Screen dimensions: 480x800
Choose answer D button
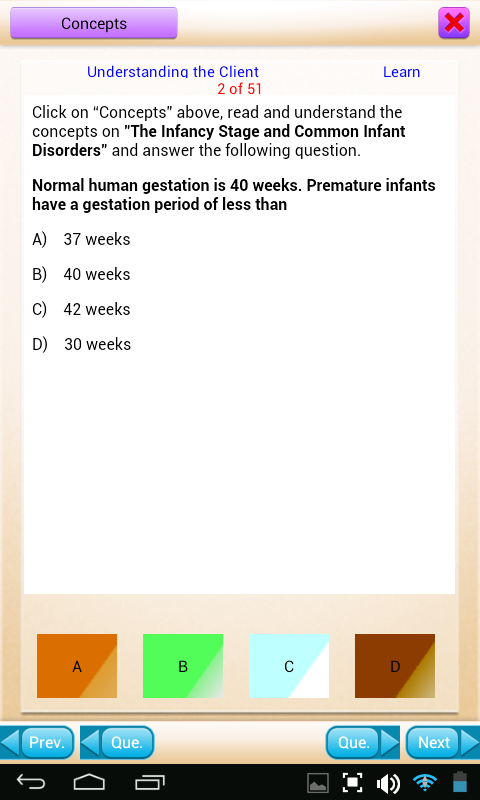tap(395, 666)
